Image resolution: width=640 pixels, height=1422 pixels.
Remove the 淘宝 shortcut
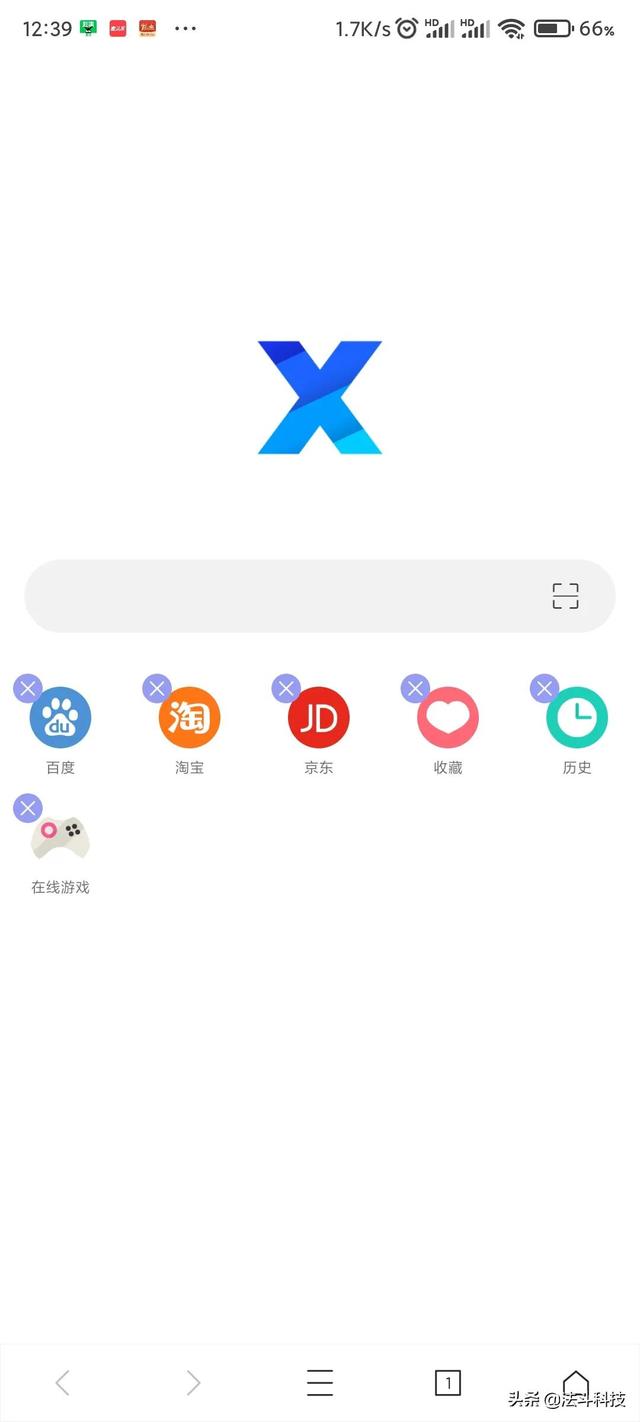(157, 689)
